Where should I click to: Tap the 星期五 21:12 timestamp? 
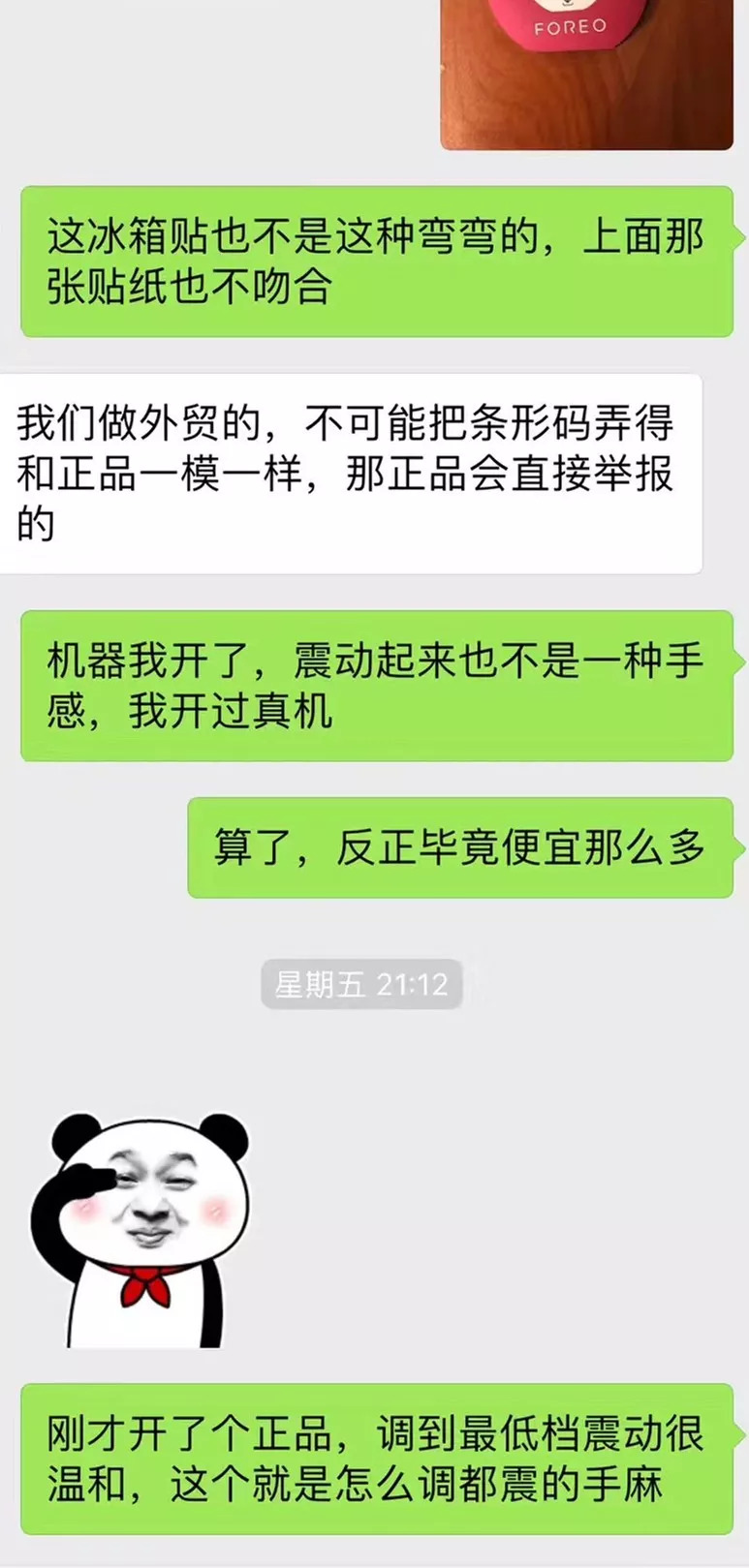360,983
